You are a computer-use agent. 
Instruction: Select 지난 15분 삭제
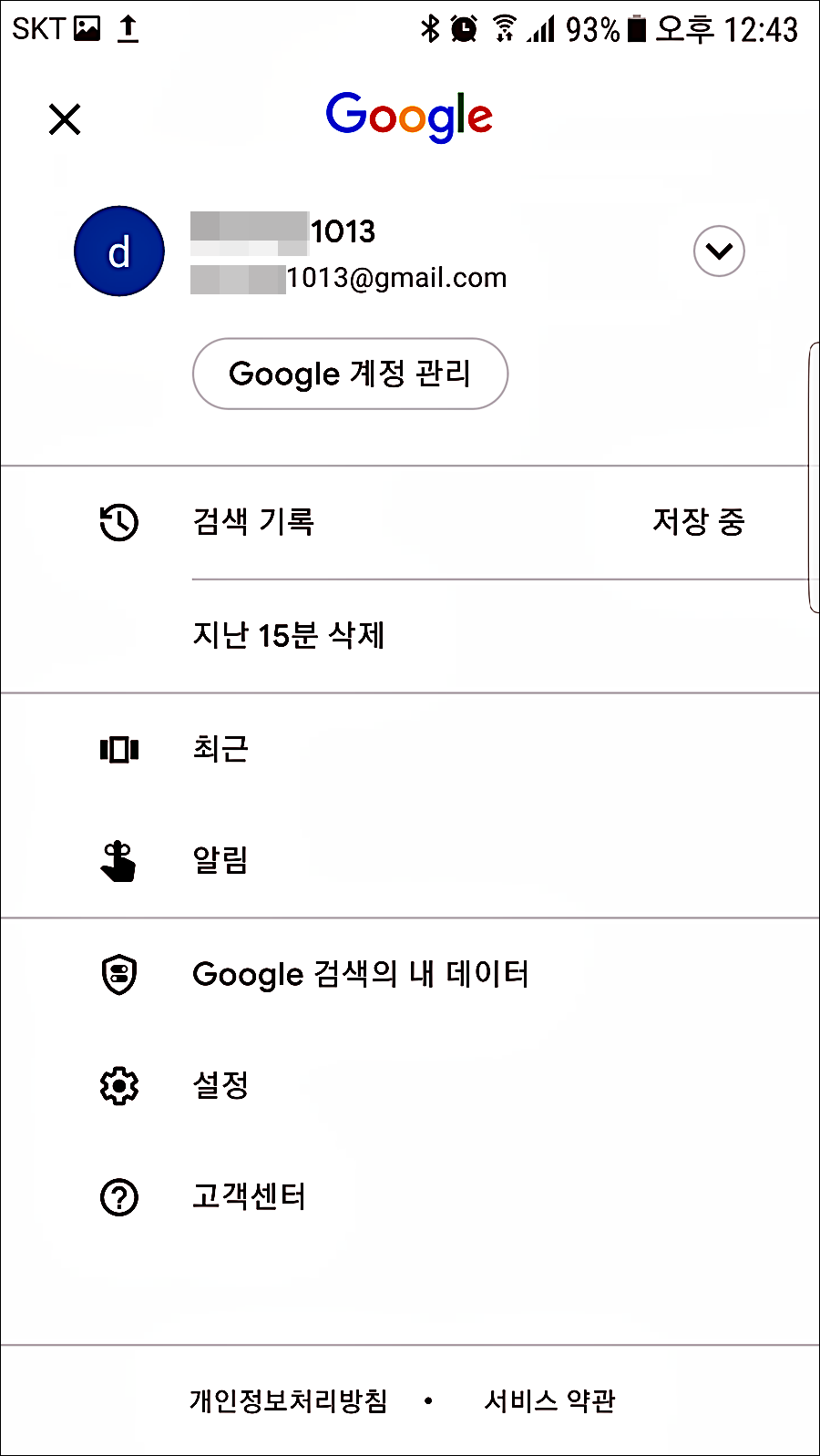[410, 635]
